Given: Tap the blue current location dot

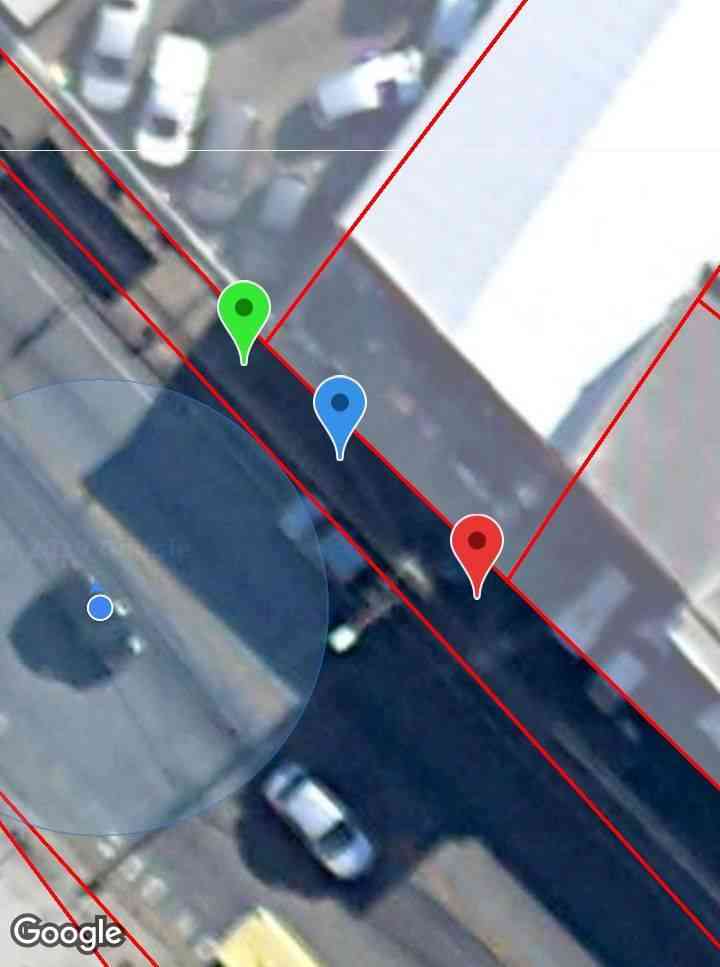Looking at the screenshot, I should [x=99, y=607].
